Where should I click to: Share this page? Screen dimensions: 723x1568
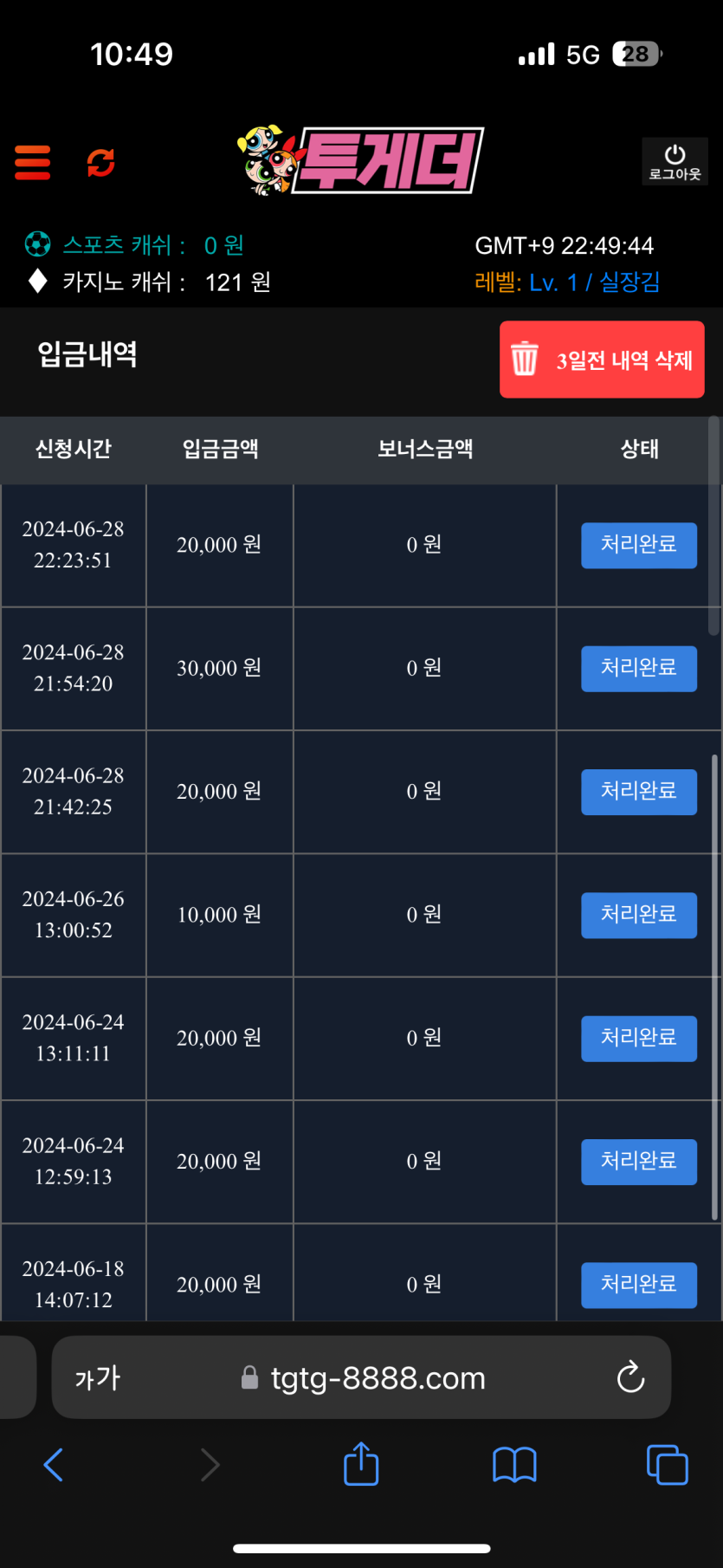361,1463
